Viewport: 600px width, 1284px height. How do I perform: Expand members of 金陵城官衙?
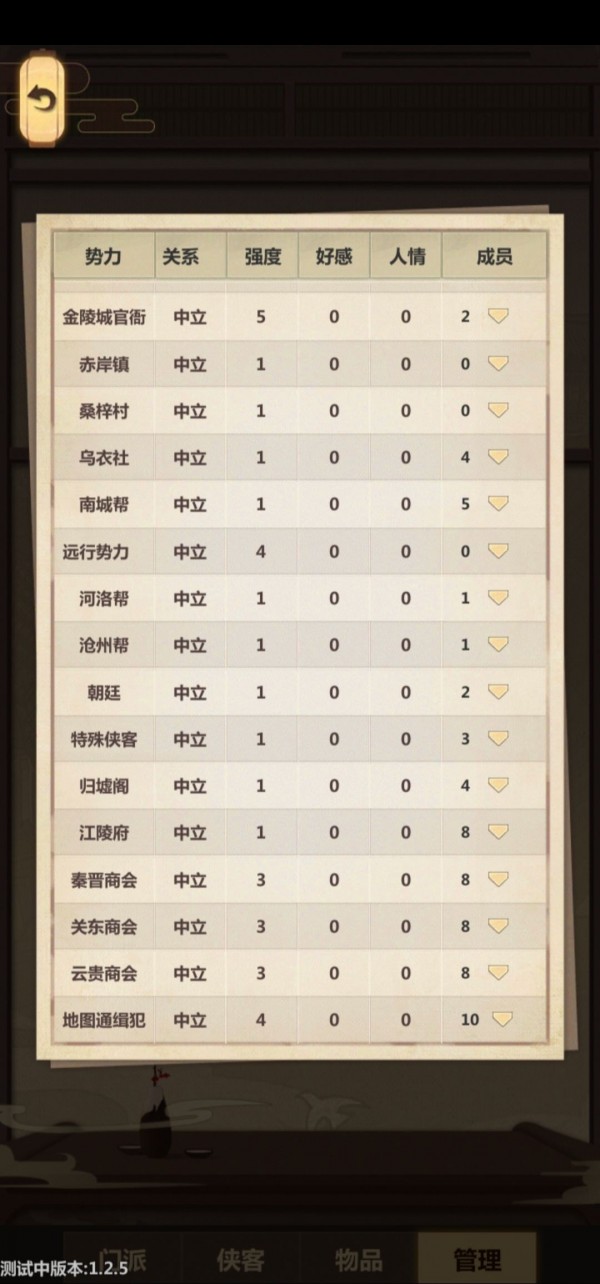pyautogui.click(x=498, y=317)
